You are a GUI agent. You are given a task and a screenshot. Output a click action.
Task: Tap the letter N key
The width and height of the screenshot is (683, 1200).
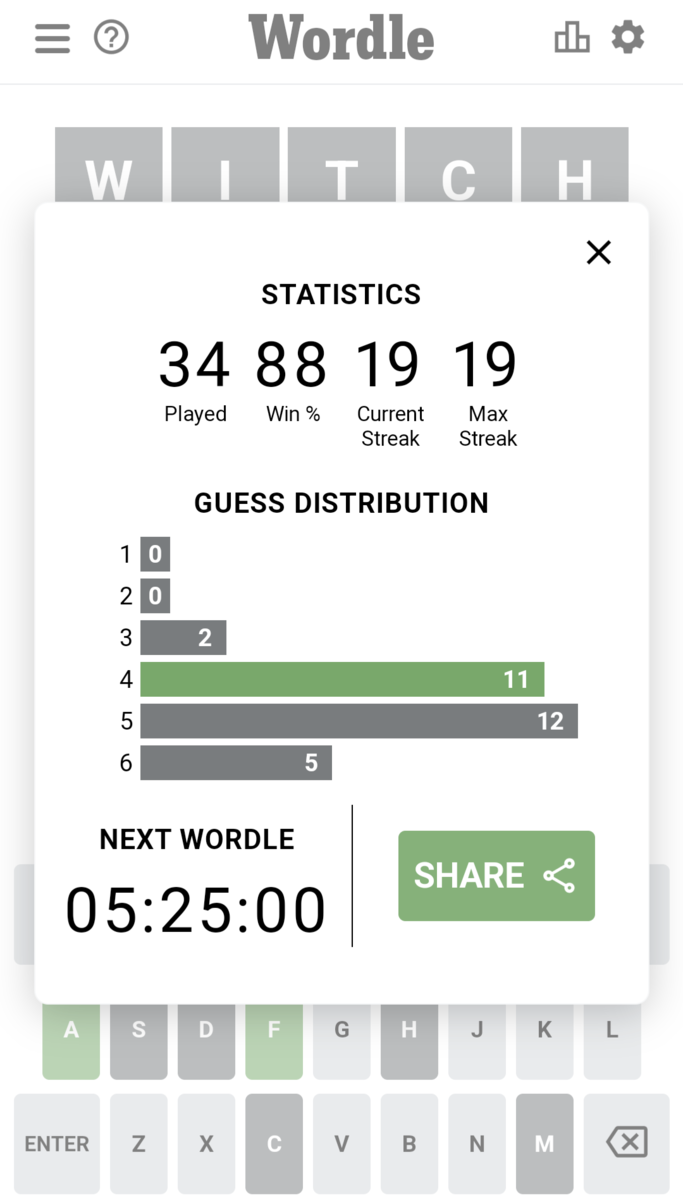click(x=477, y=1143)
